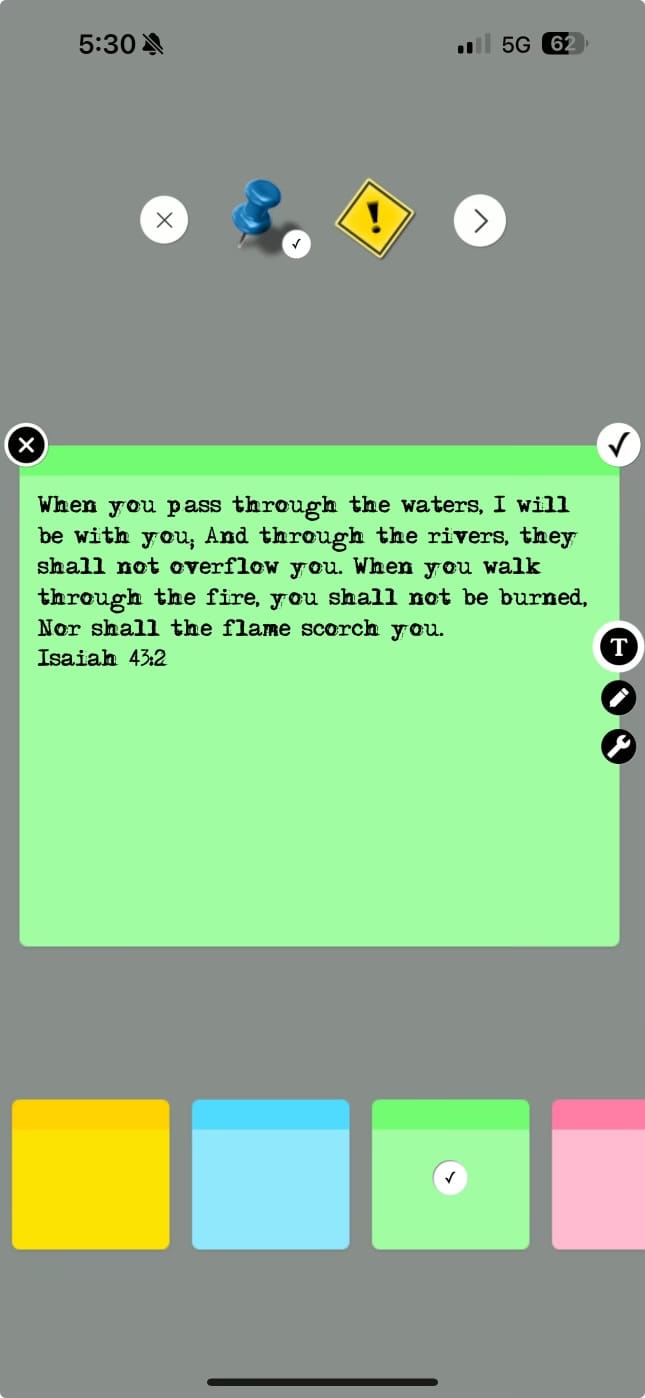The image size is (645, 1398).
Task: Change the note color to pink
Action: pyautogui.click(x=600, y=1175)
